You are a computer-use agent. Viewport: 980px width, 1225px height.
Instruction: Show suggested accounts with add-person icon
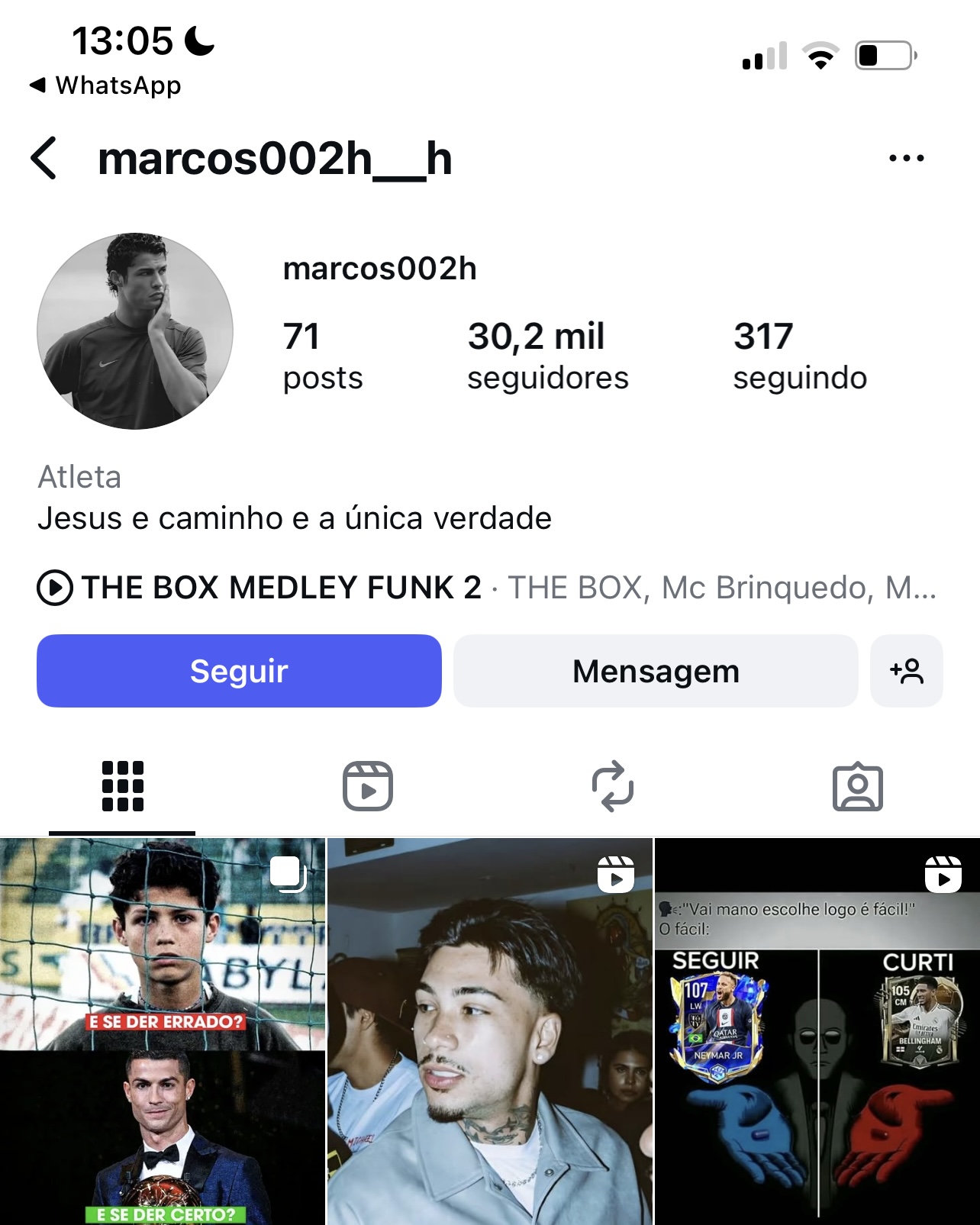[x=906, y=671]
